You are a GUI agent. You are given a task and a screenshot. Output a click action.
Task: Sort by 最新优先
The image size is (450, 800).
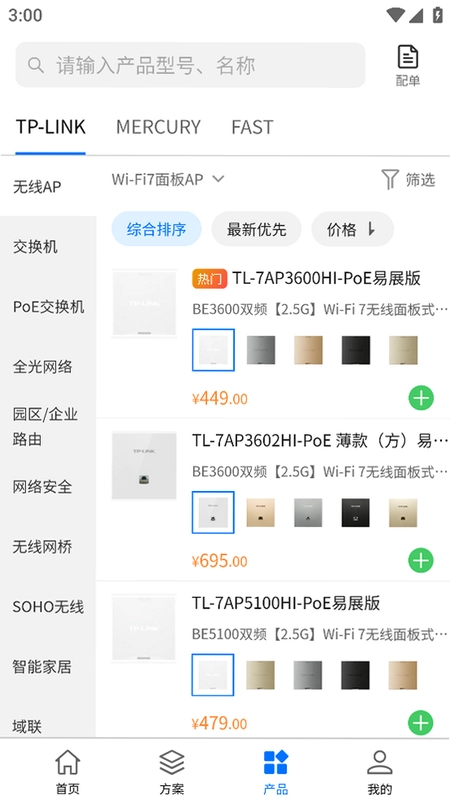[x=257, y=229]
